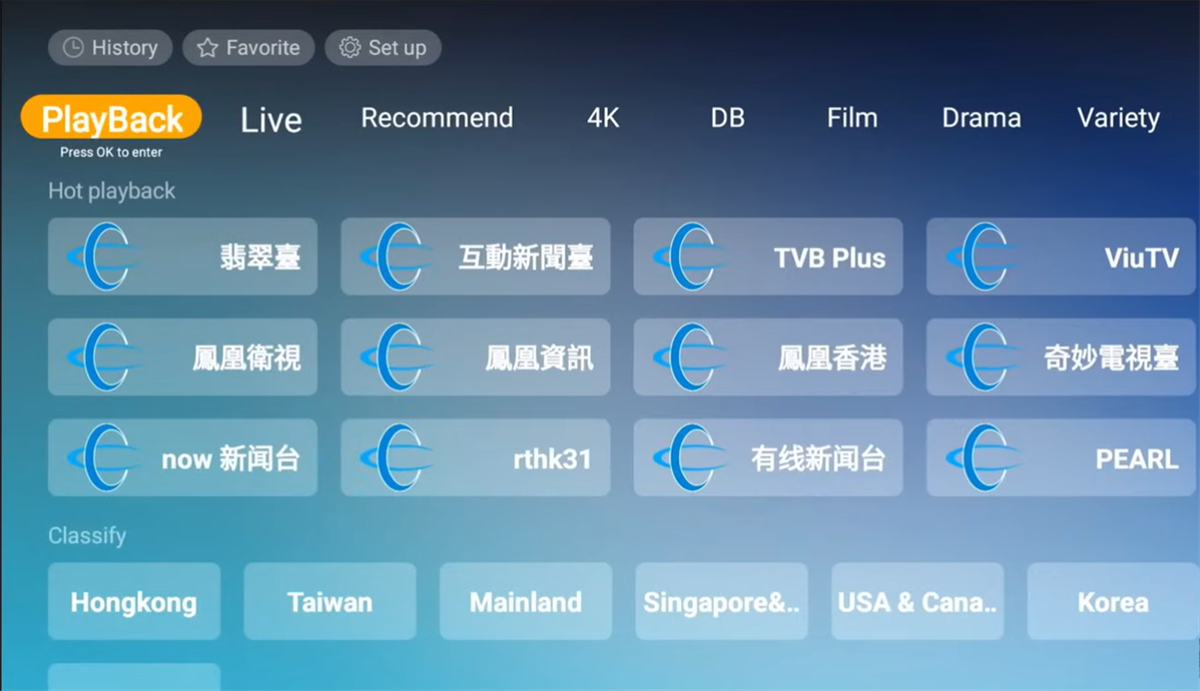Screen dimensions: 1200x691
Task: Switch to the Recommend tab
Action: [437, 118]
